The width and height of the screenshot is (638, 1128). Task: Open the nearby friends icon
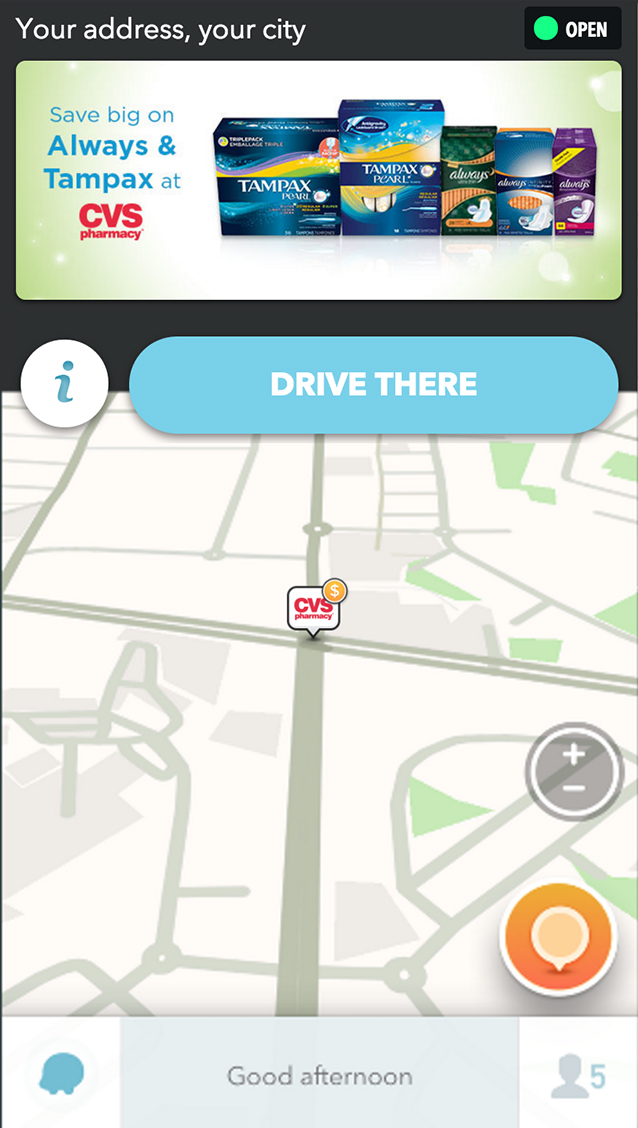(x=578, y=1075)
